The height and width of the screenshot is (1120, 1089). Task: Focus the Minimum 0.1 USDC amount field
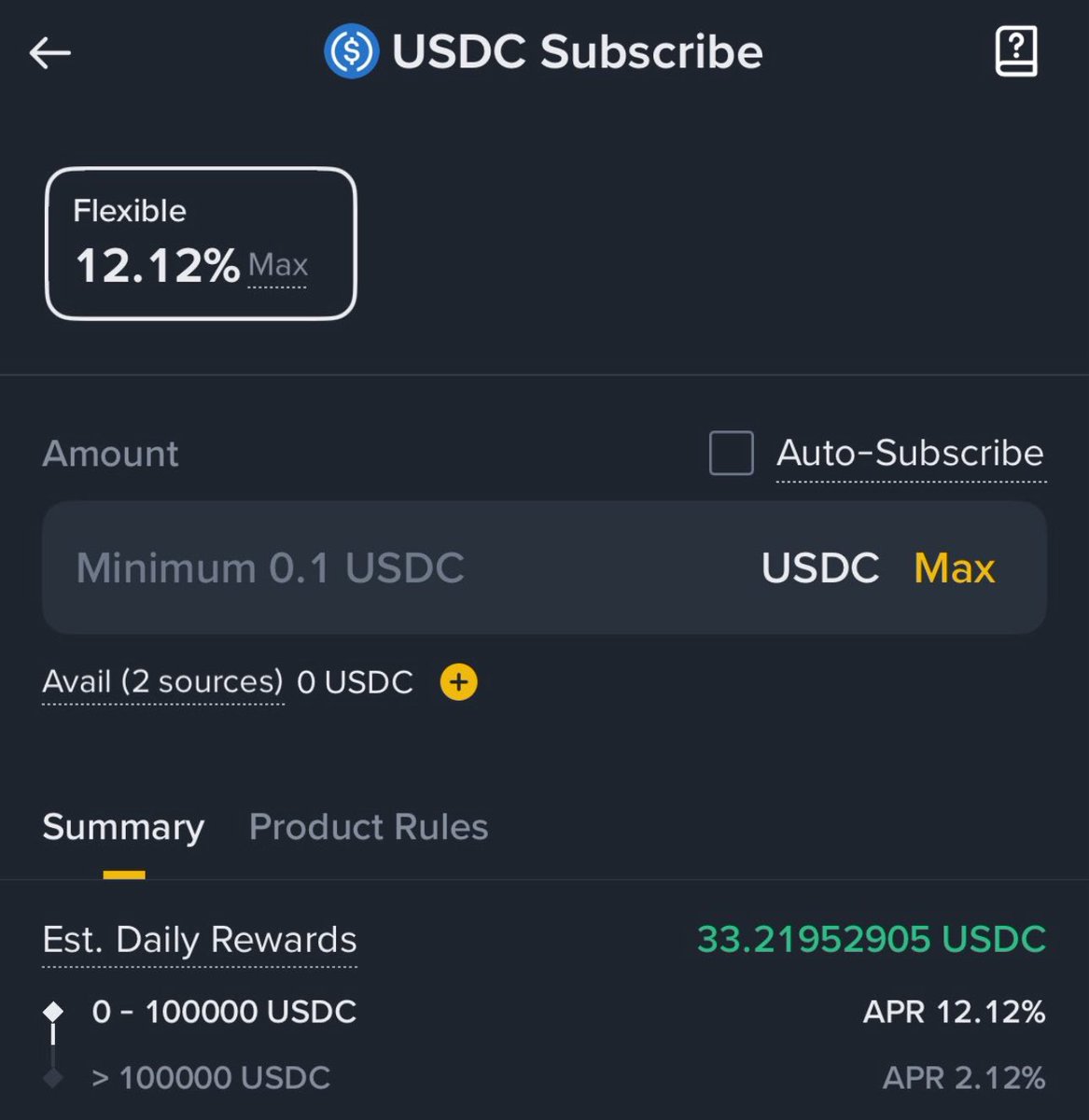pyautogui.click(x=373, y=567)
